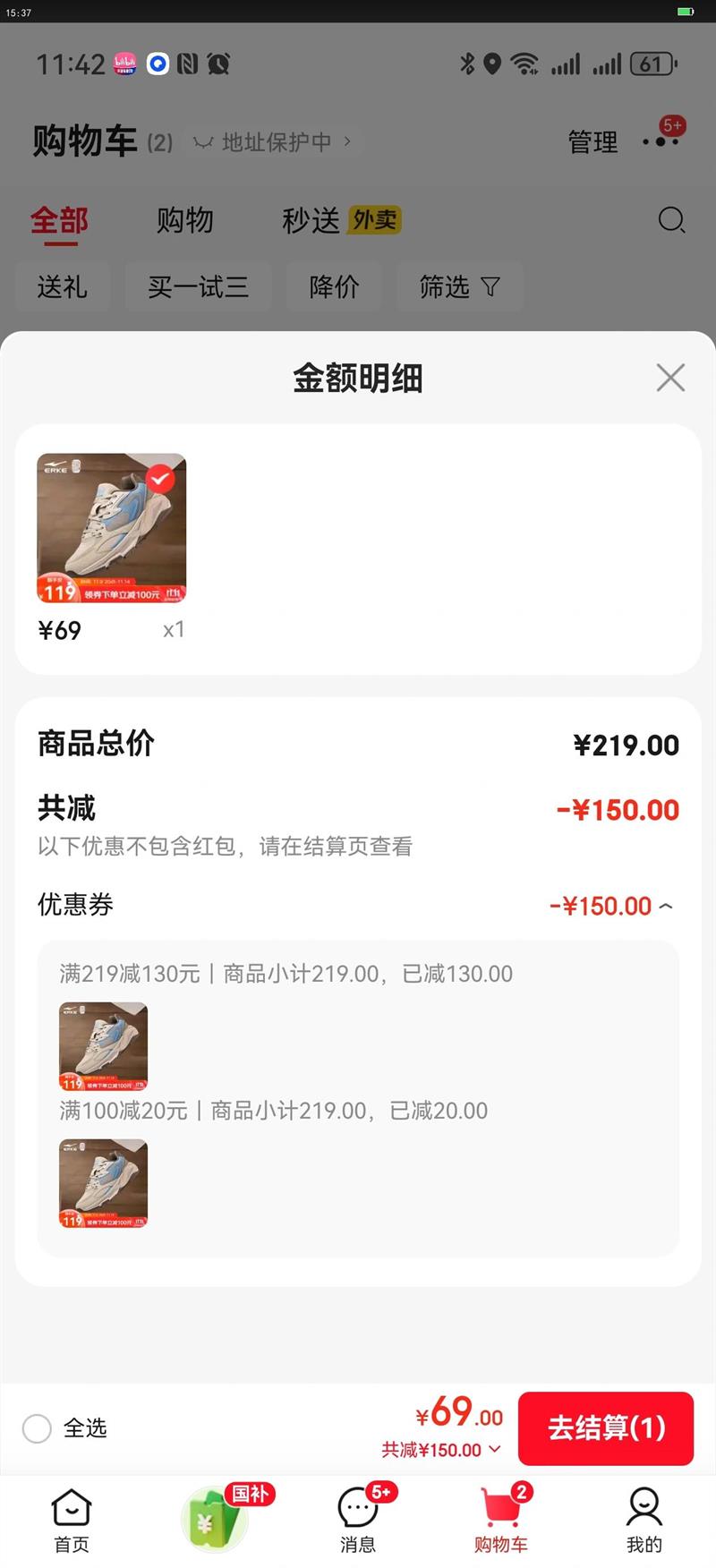Collapse the 优惠券 discount details
Image resolution: width=716 pixels, height=1568 pixels.
pyautogui.click(x=666, y=907)
